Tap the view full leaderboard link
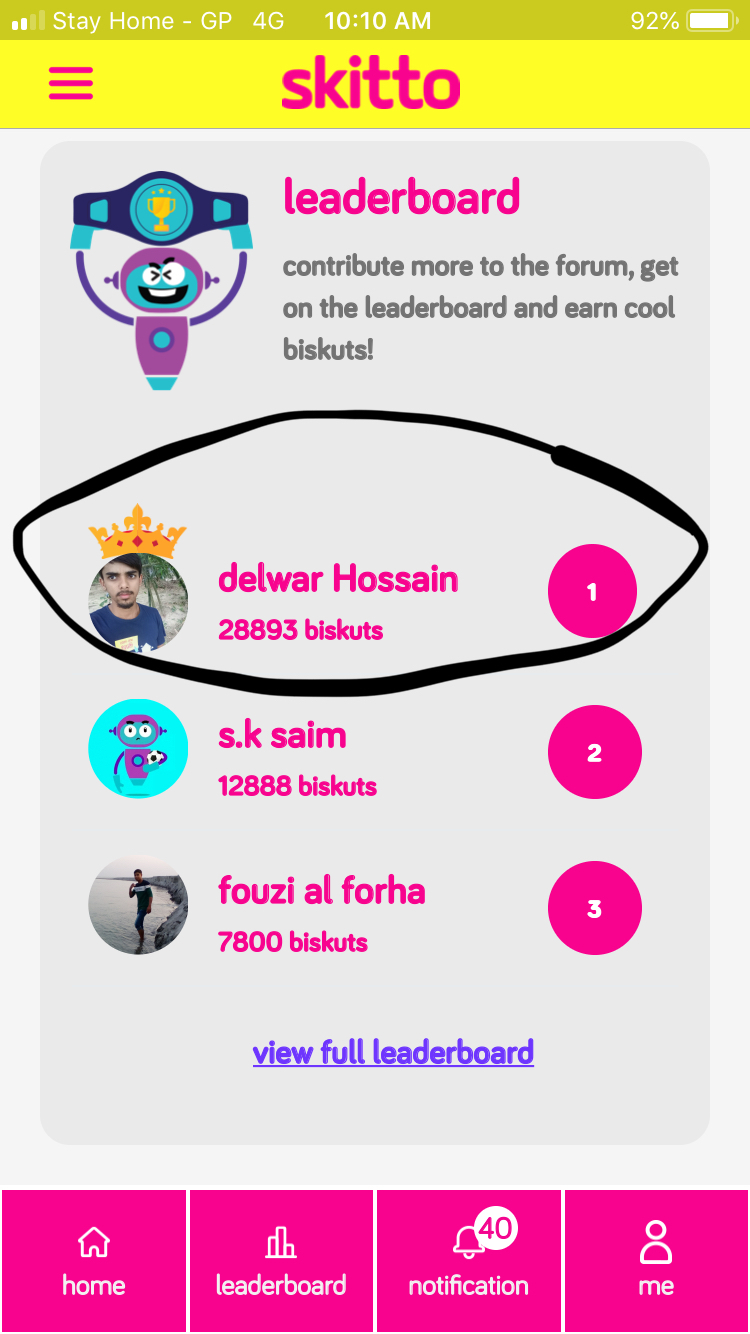 393,1053
